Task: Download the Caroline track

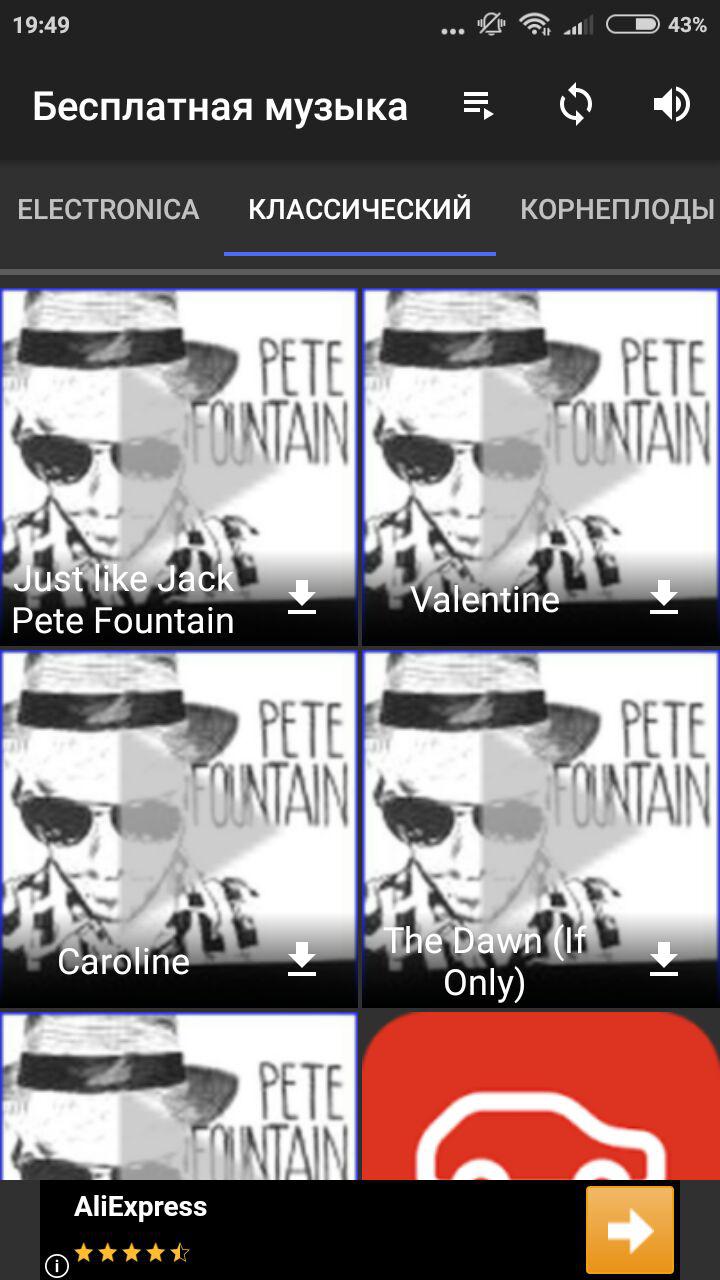Action: (x=302, y=960)
